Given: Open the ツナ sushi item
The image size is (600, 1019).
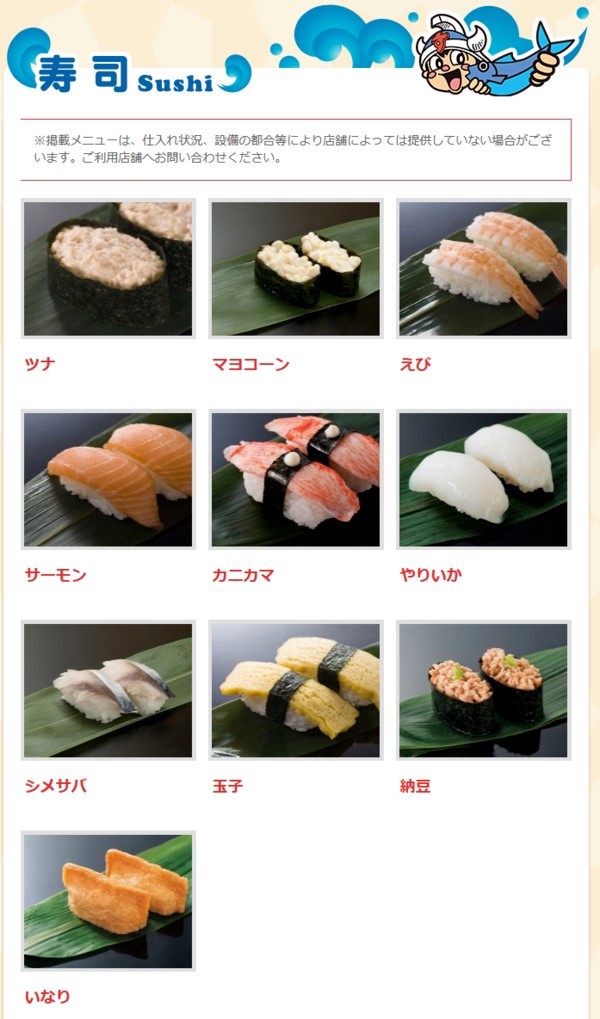Looking at the screenshot, I should click(x=108, y=268).
